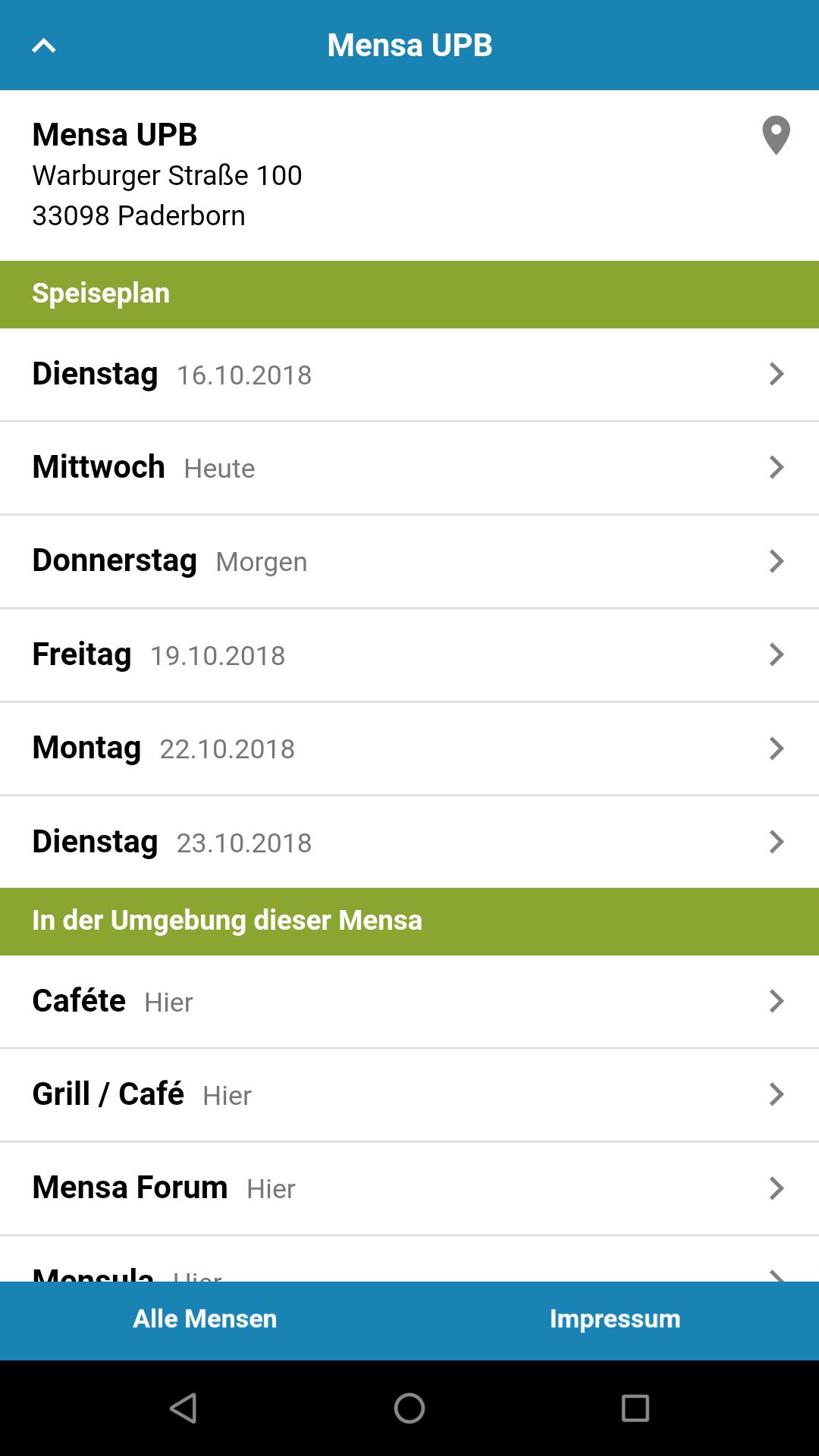This screenshot has height=1456, width=819.
Task: Go to Mensa Forum
Action: coord(409,1188)
